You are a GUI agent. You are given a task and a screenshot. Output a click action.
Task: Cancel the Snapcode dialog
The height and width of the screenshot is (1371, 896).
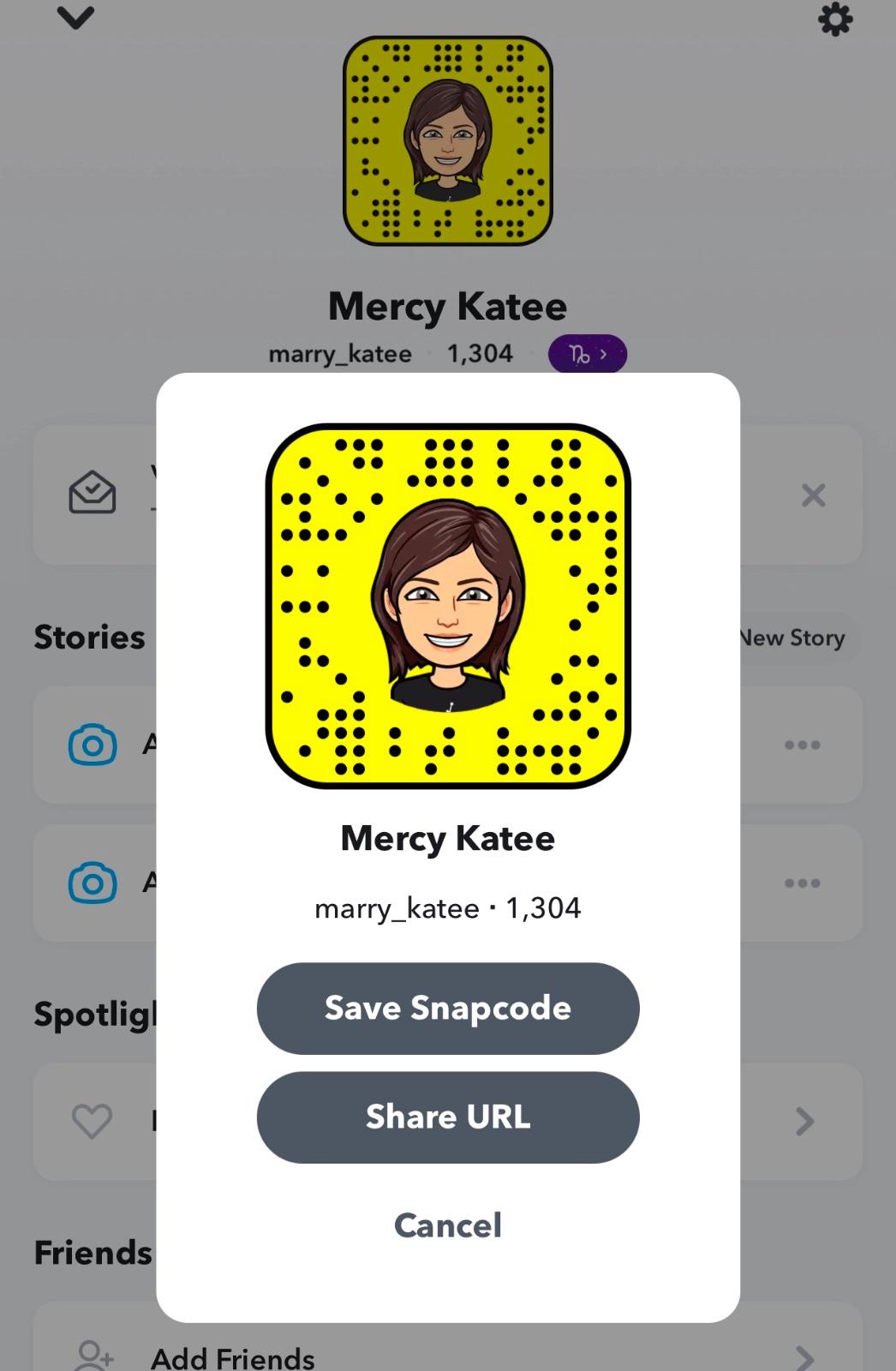(x=448, y=1225)
